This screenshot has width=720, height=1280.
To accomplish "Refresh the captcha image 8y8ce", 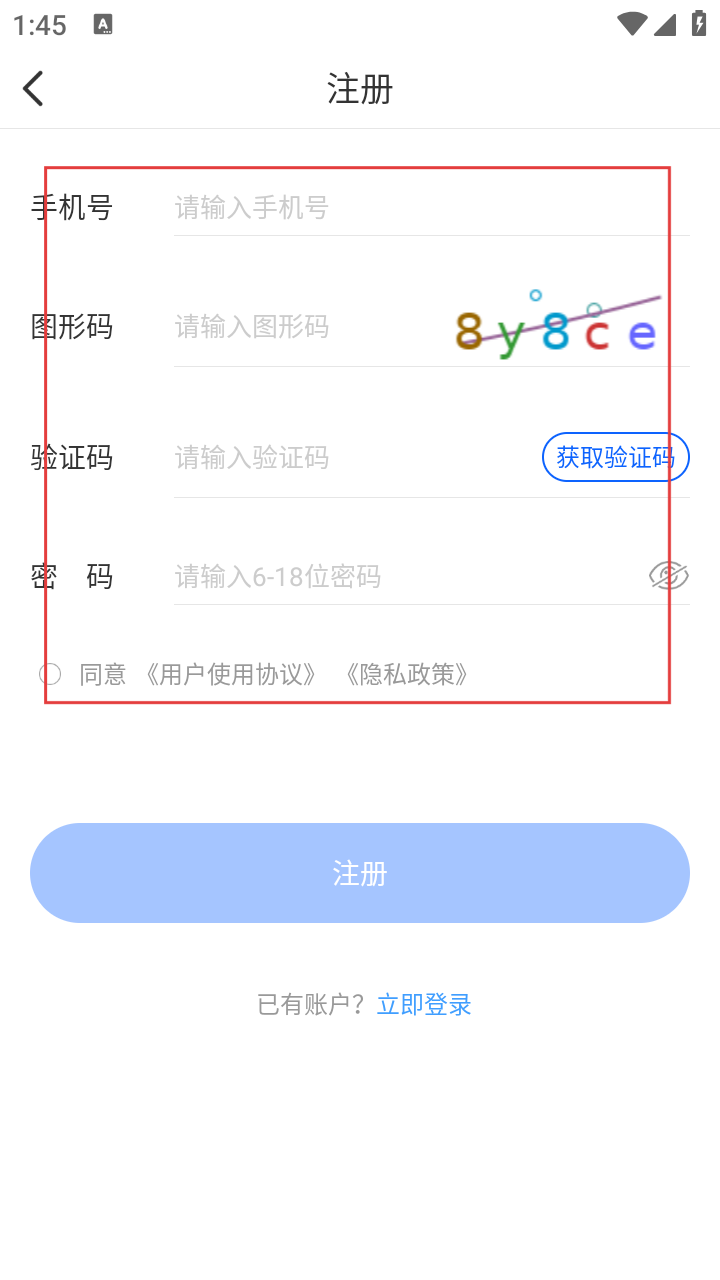I will tap(557, 326).
